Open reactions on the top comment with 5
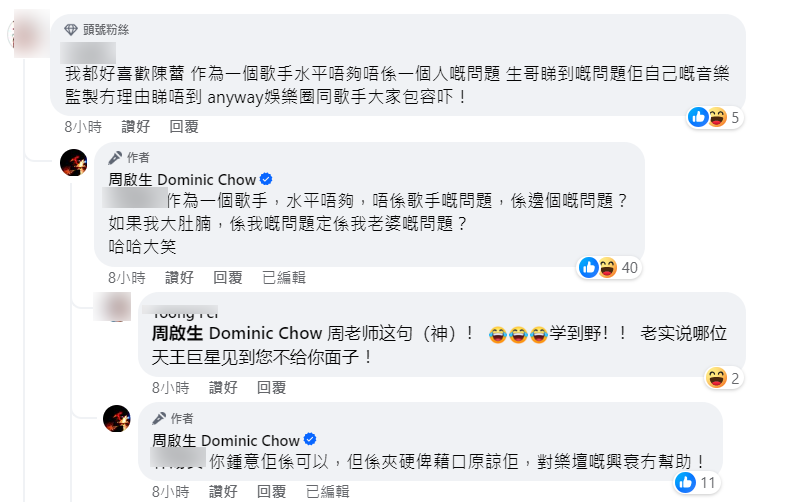Image resolution: width=787 pixels, height=502 pixels. point(713,118)
